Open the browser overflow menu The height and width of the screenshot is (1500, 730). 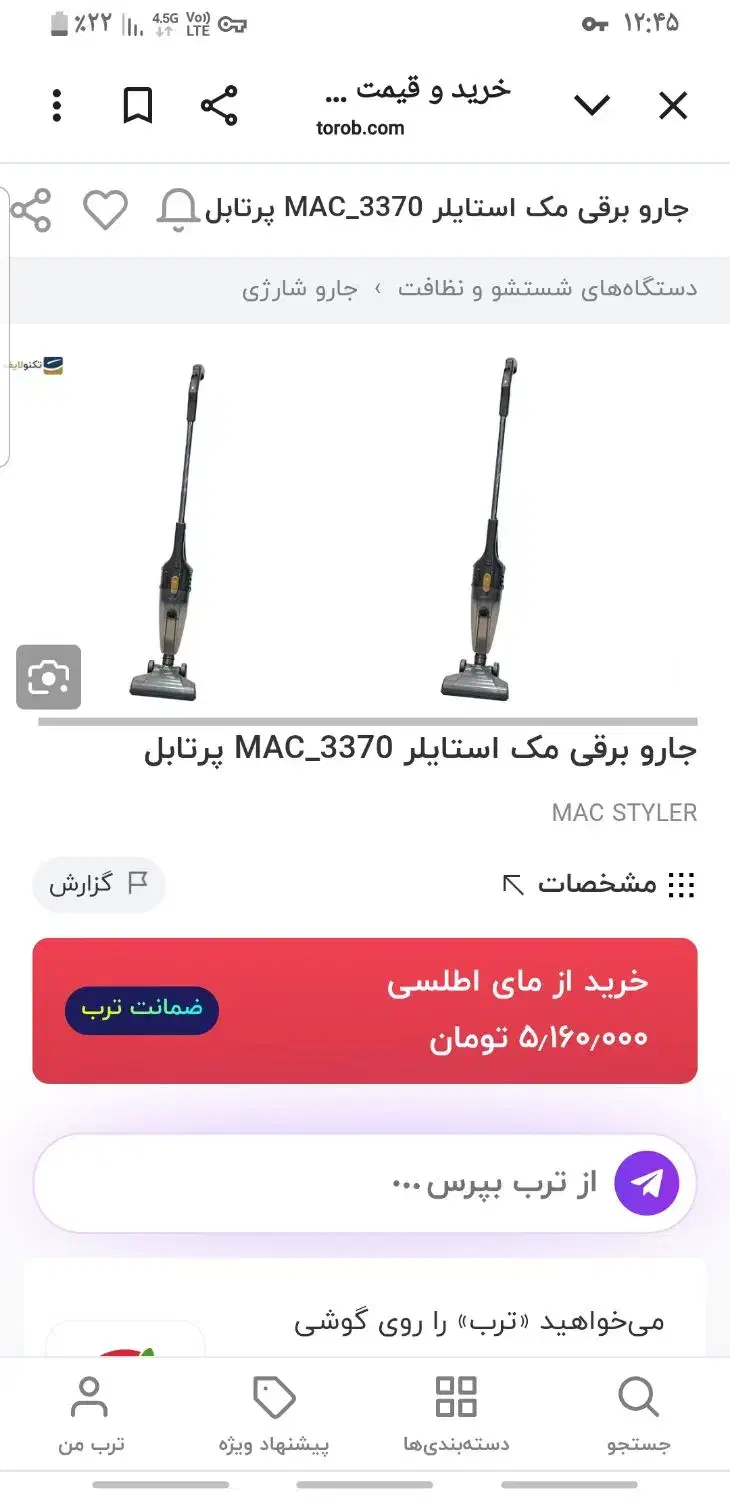coord(57,105)
